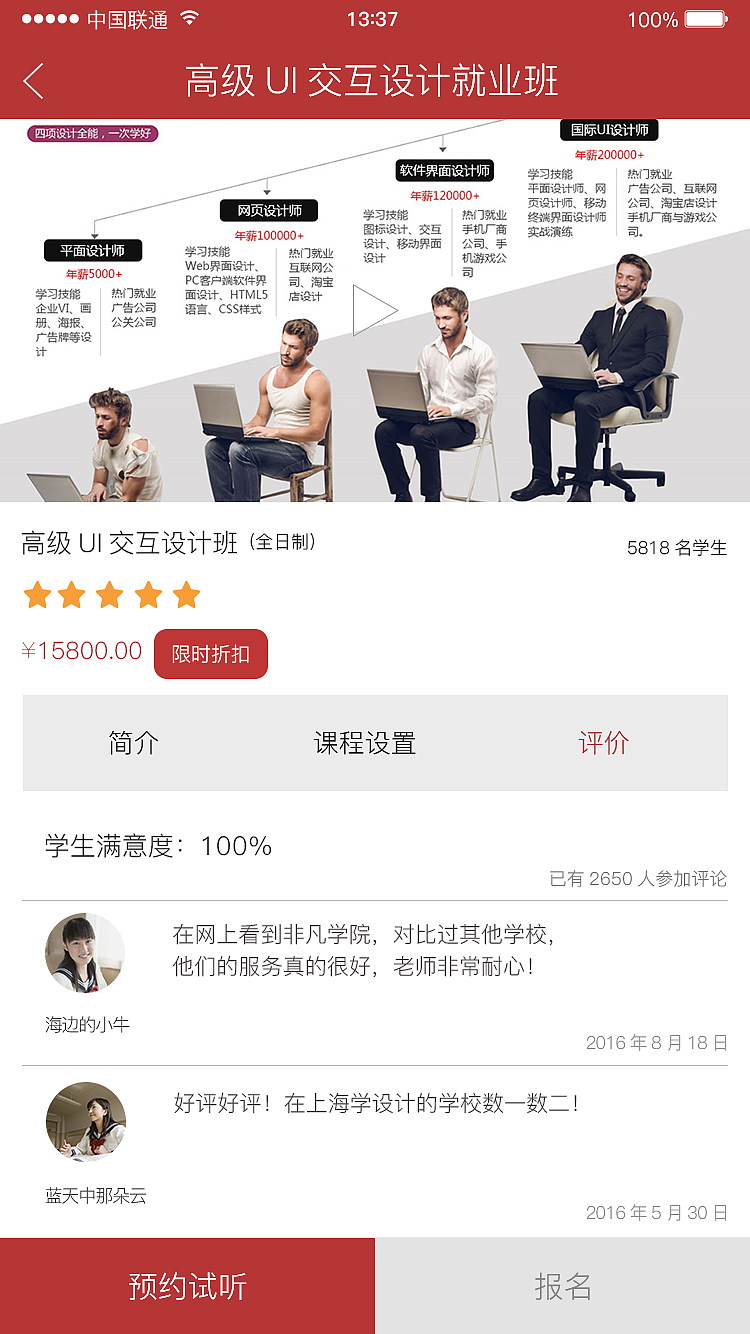750x1334 pixels.
Task: View 蓝天中那朵云's profile avatar
Action: point(86,1121)
